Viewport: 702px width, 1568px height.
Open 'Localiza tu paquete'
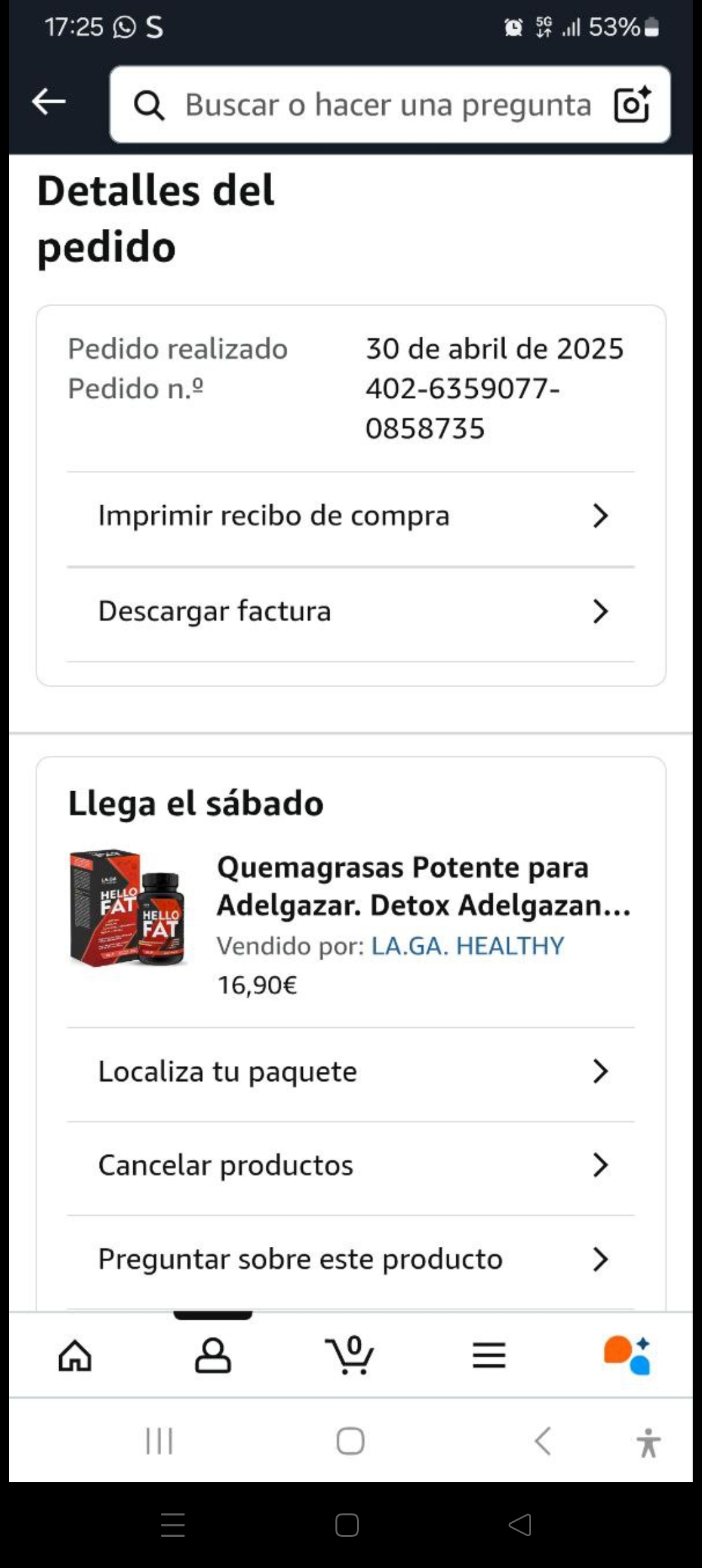(351, 1072)
